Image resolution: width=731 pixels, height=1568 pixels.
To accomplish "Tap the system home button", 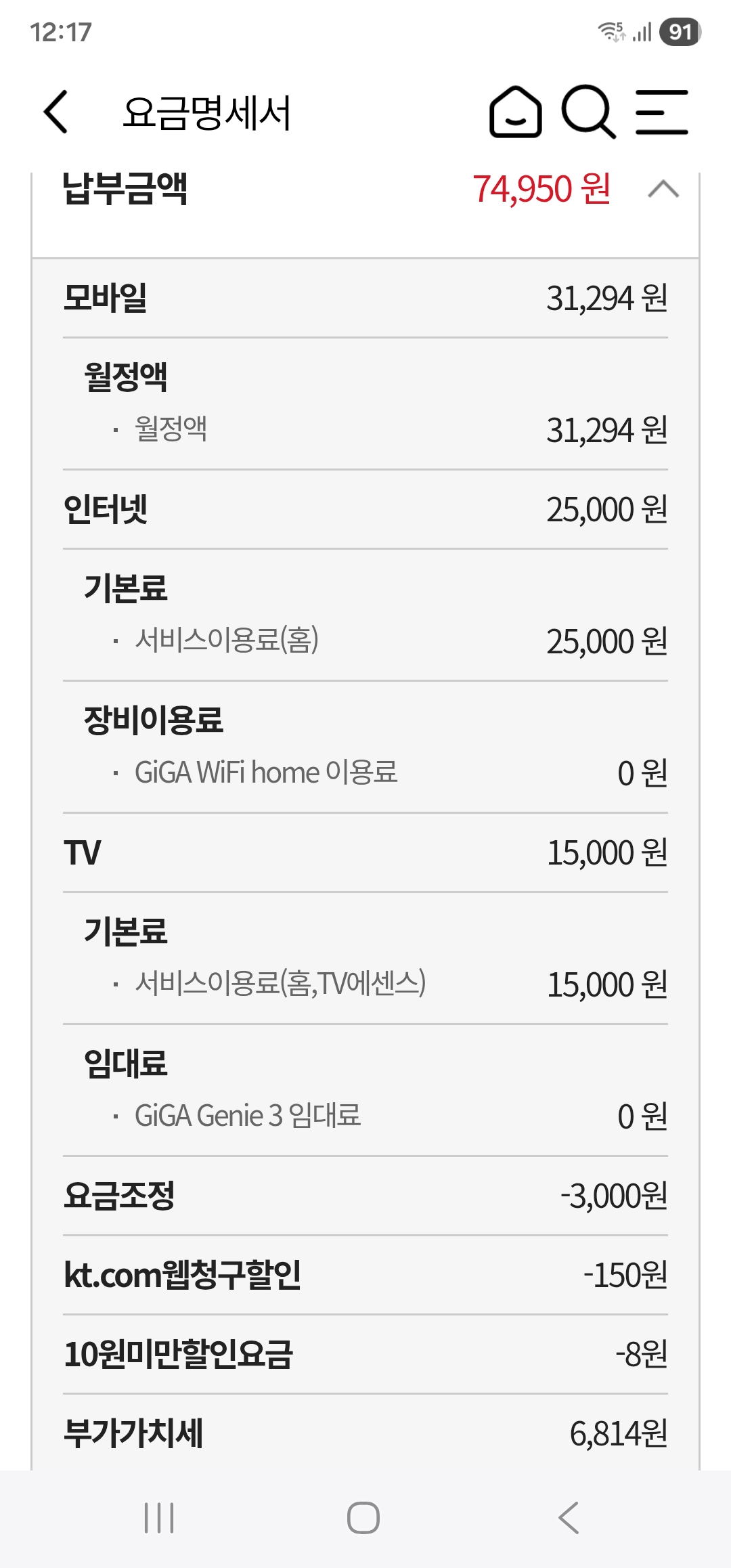I will click(363, 1517).
